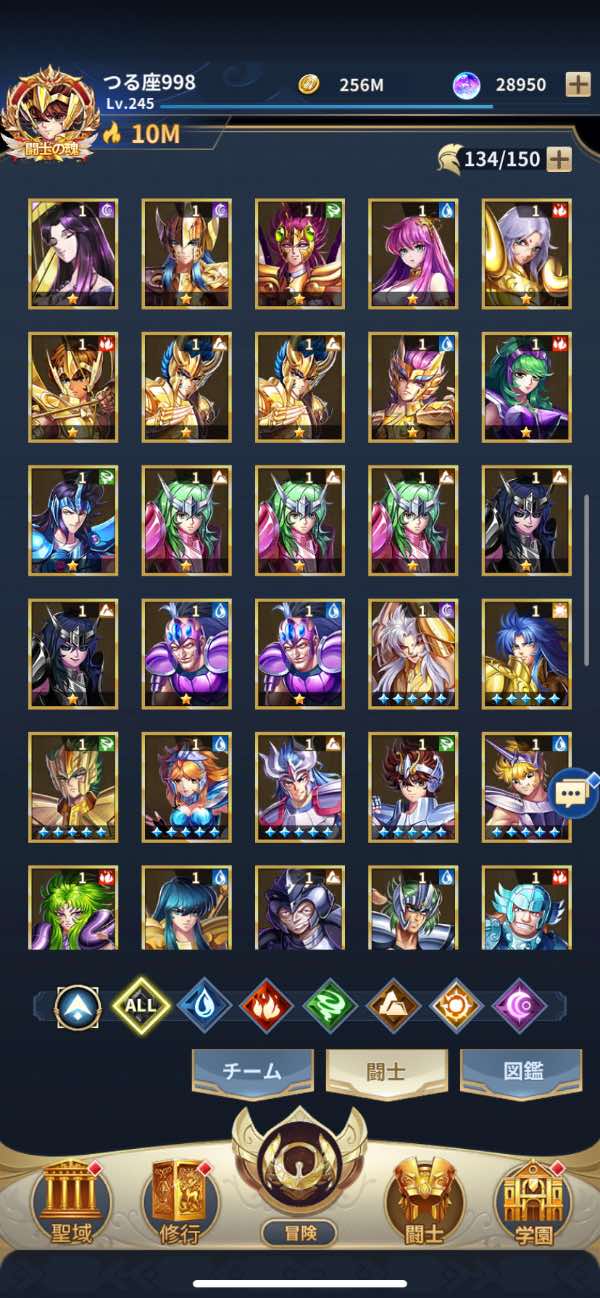Filter fighters by earth element
This screenshot has width=600, height=1298.
point(393,1005)
